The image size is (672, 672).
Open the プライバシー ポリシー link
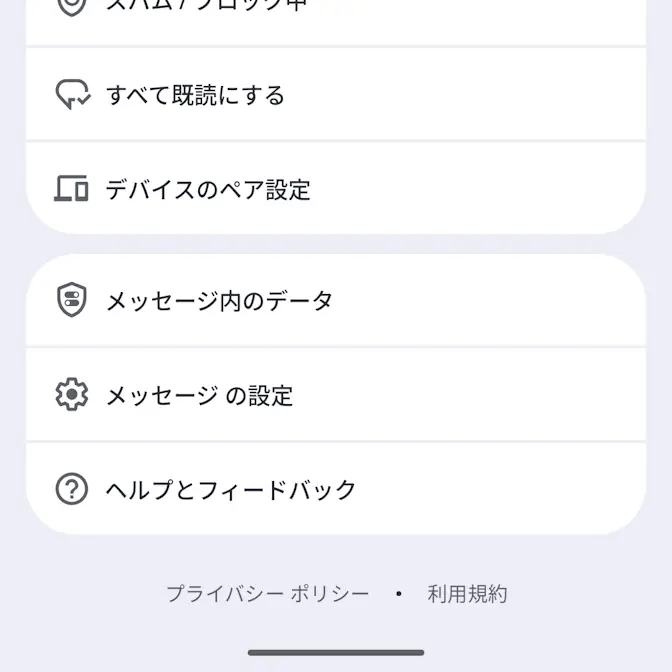tap(267, 594)
